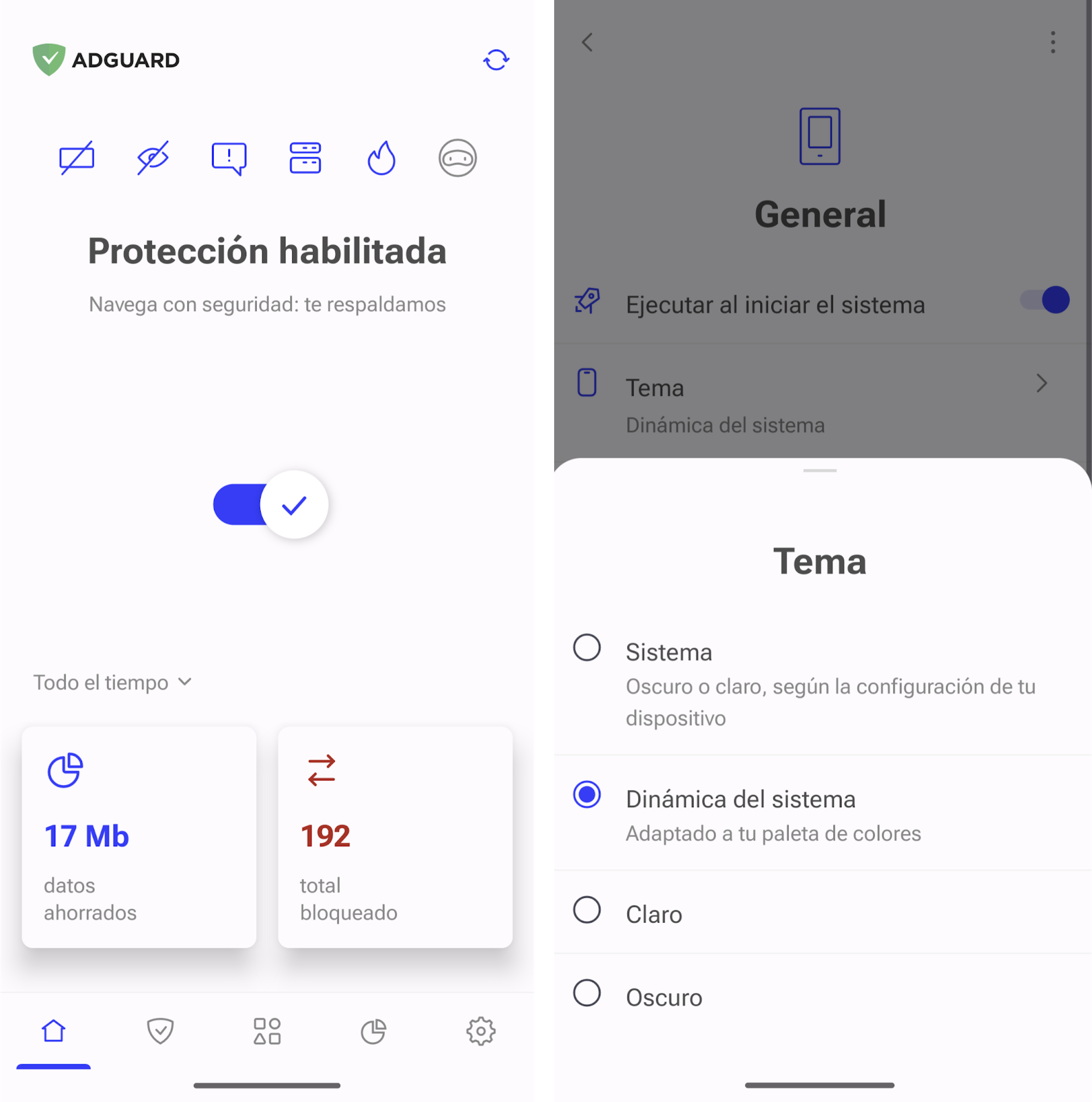Viewport: 1092px width, 1102px height.
Task: Open the annoyance blocking icon
Action: coord(229,158)
